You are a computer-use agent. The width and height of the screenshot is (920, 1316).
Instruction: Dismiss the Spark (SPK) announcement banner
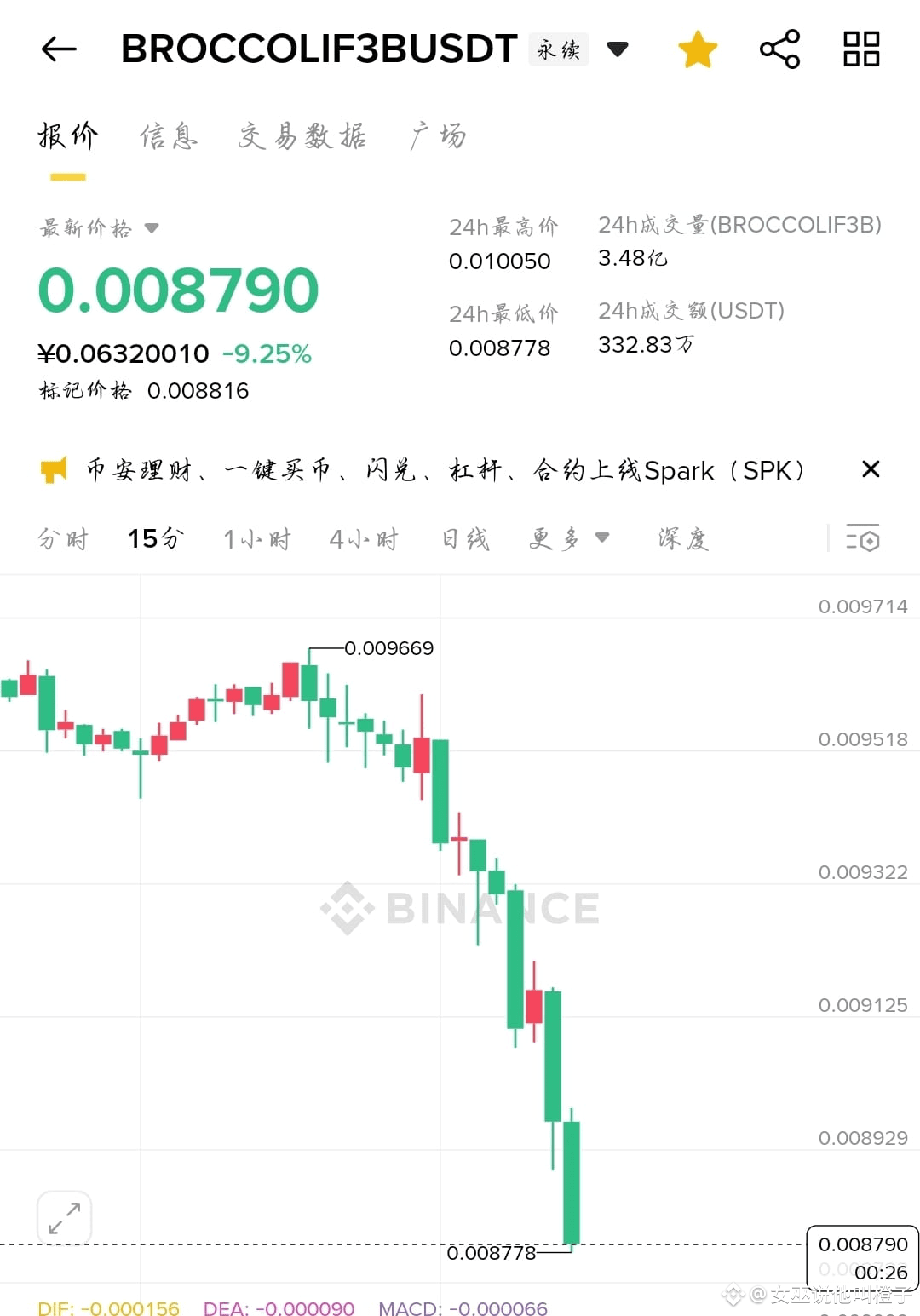pyautogui.click(x=870, y=469)
